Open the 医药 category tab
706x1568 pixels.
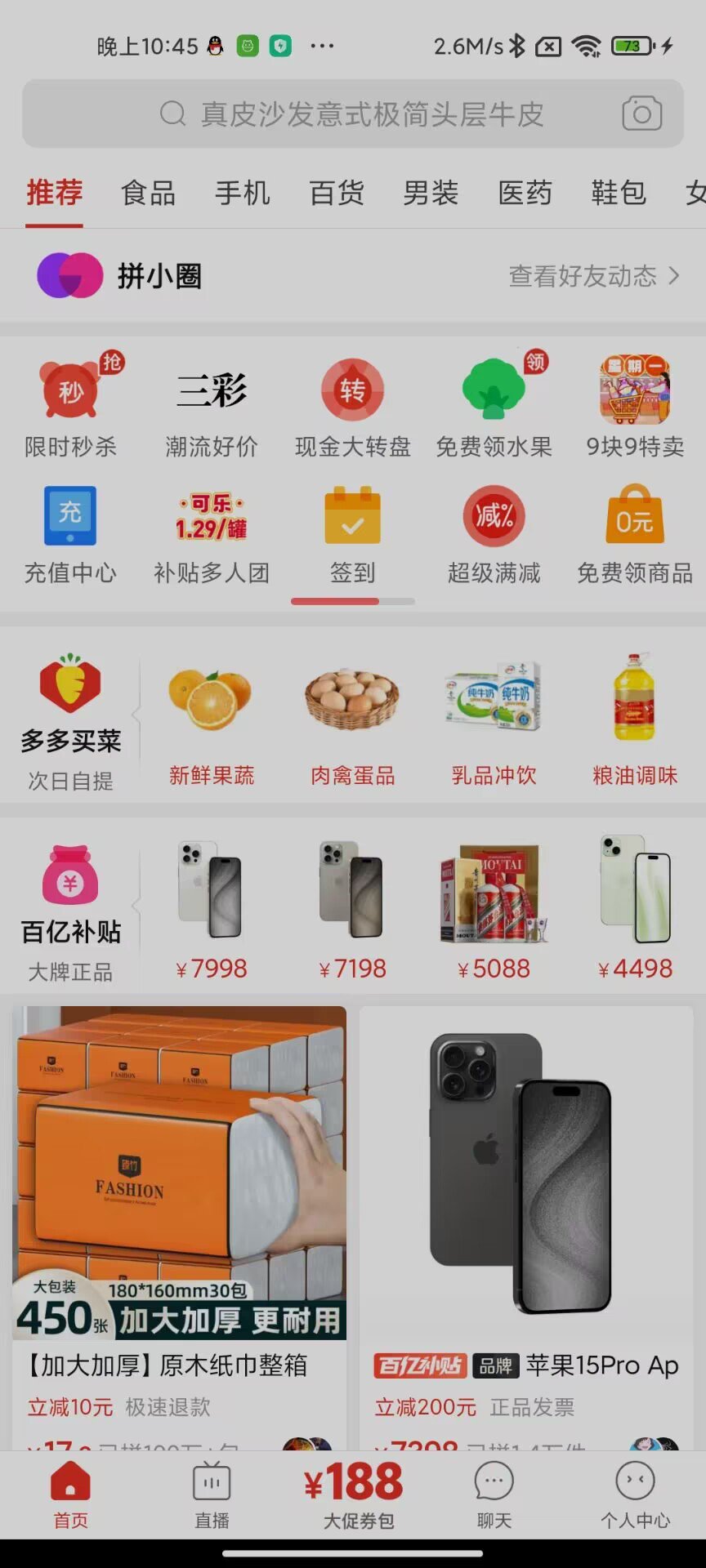coord(525,194)
